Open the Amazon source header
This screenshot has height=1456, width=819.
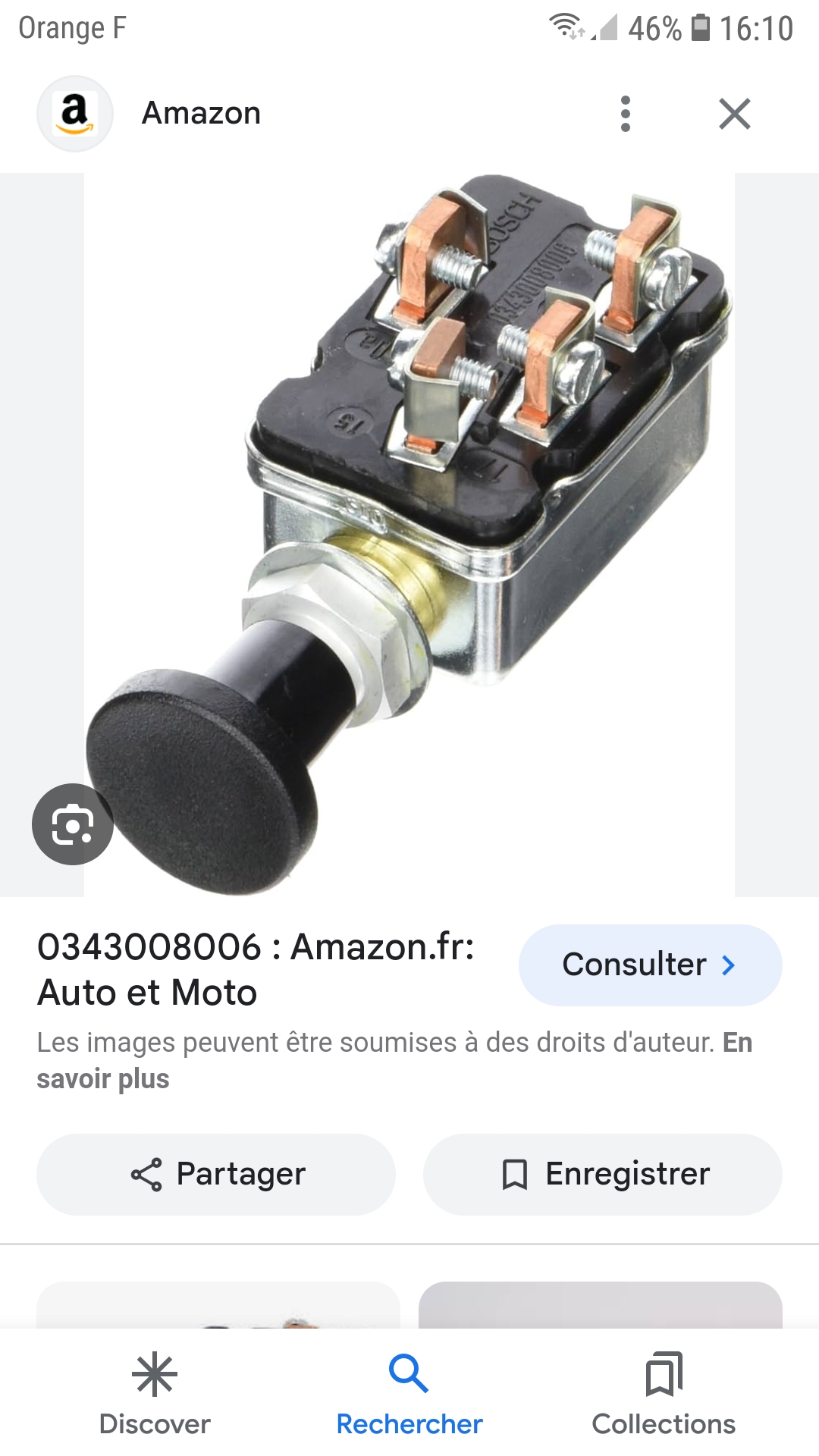201,114
